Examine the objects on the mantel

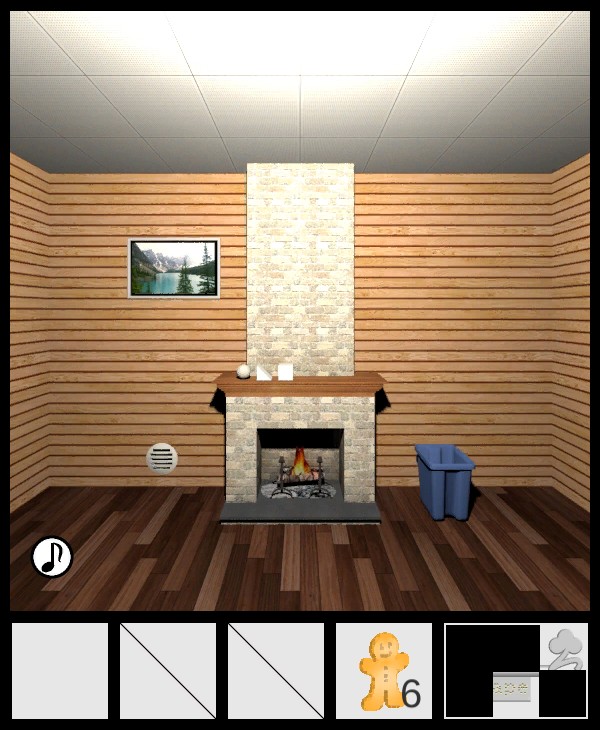[266, 372]
